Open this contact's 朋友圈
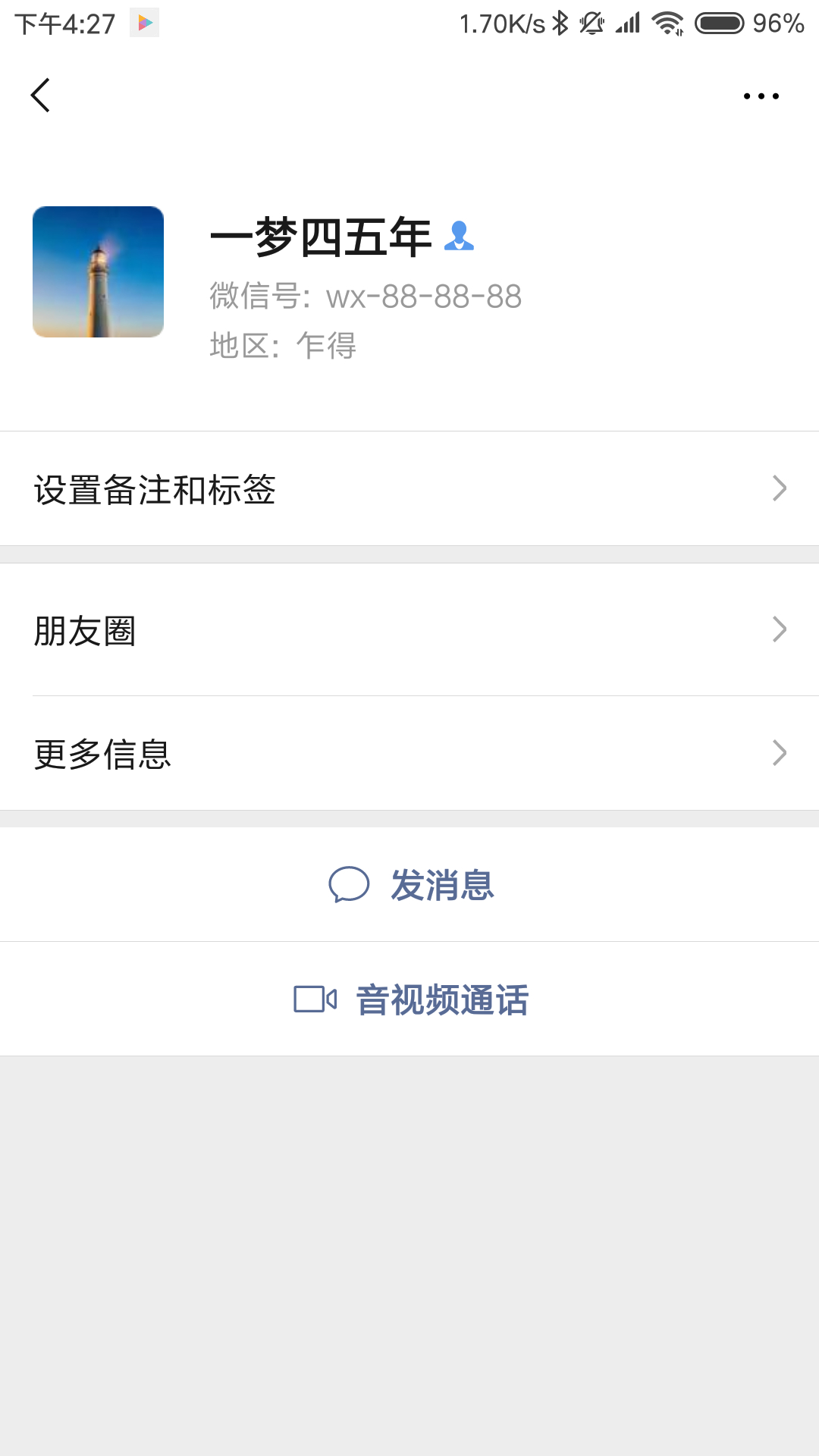 tap(409, 629)
